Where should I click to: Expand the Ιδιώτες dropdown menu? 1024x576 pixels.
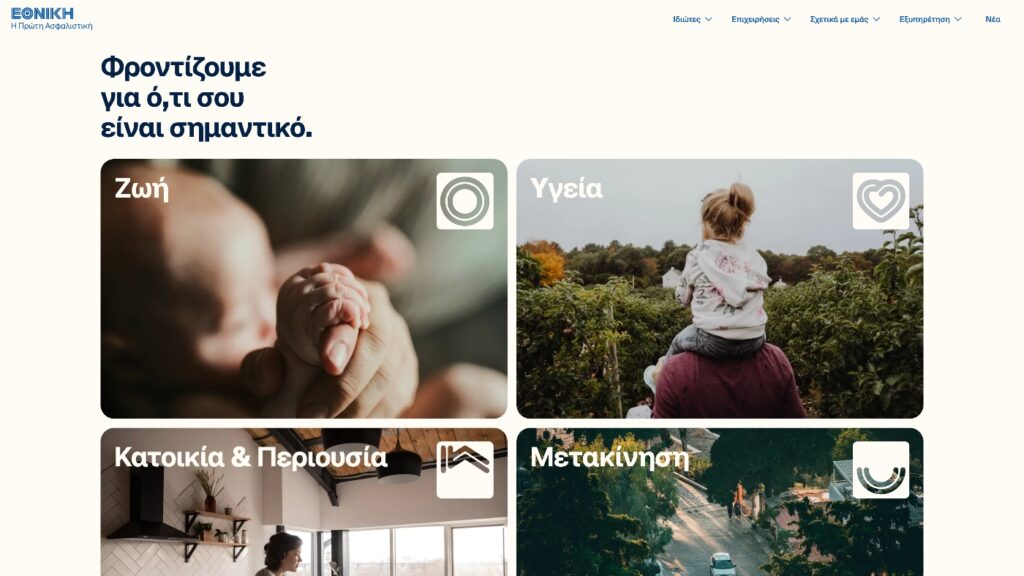[692, 19]
